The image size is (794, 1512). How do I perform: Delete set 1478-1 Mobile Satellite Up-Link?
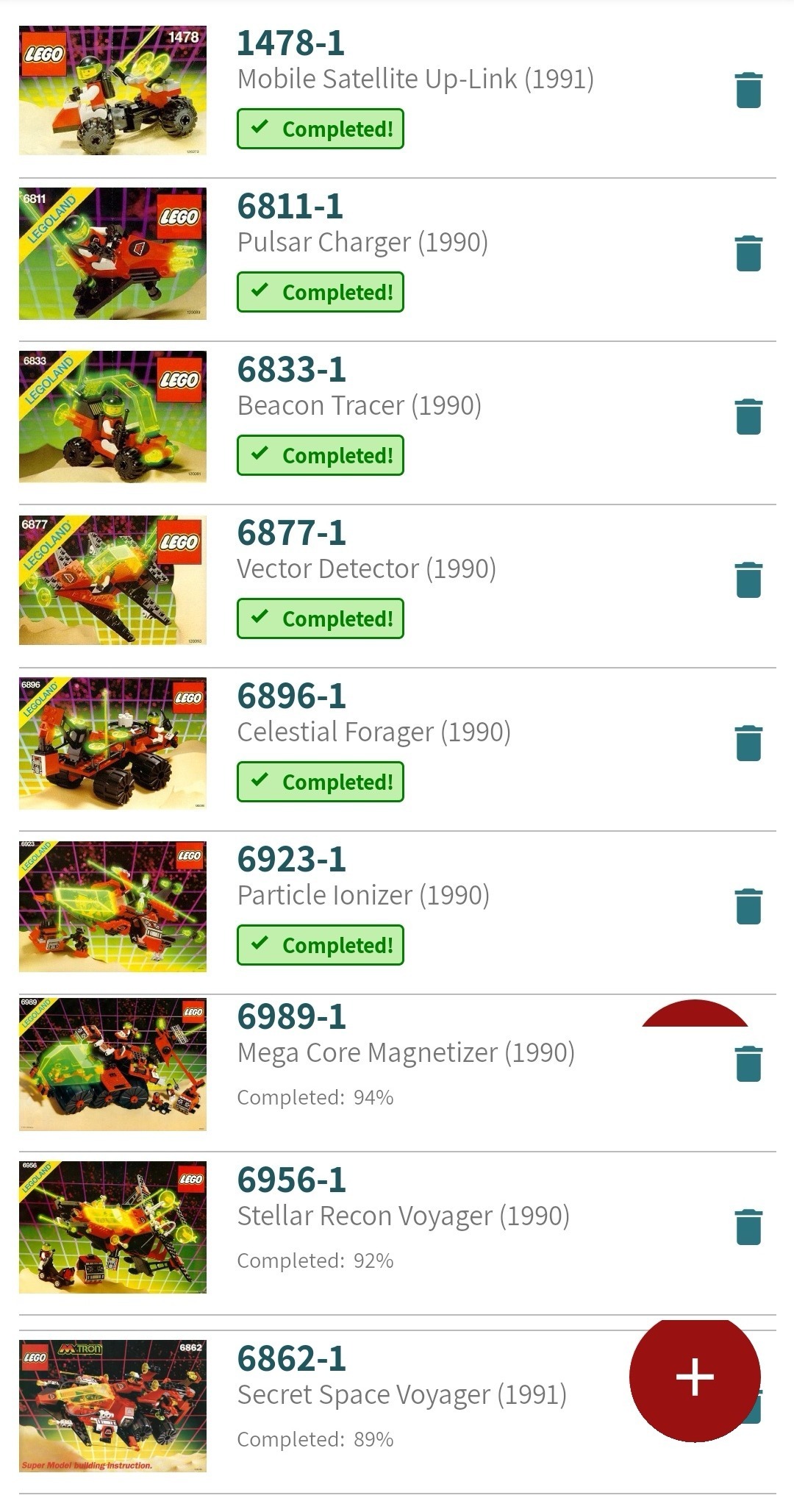(748, 90)
